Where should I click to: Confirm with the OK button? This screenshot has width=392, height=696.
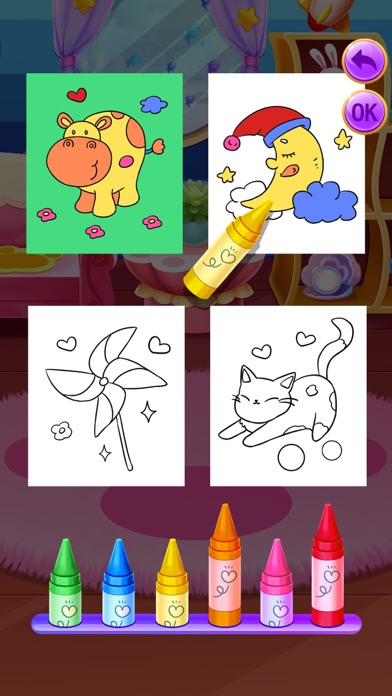click(x=365, y=112)
